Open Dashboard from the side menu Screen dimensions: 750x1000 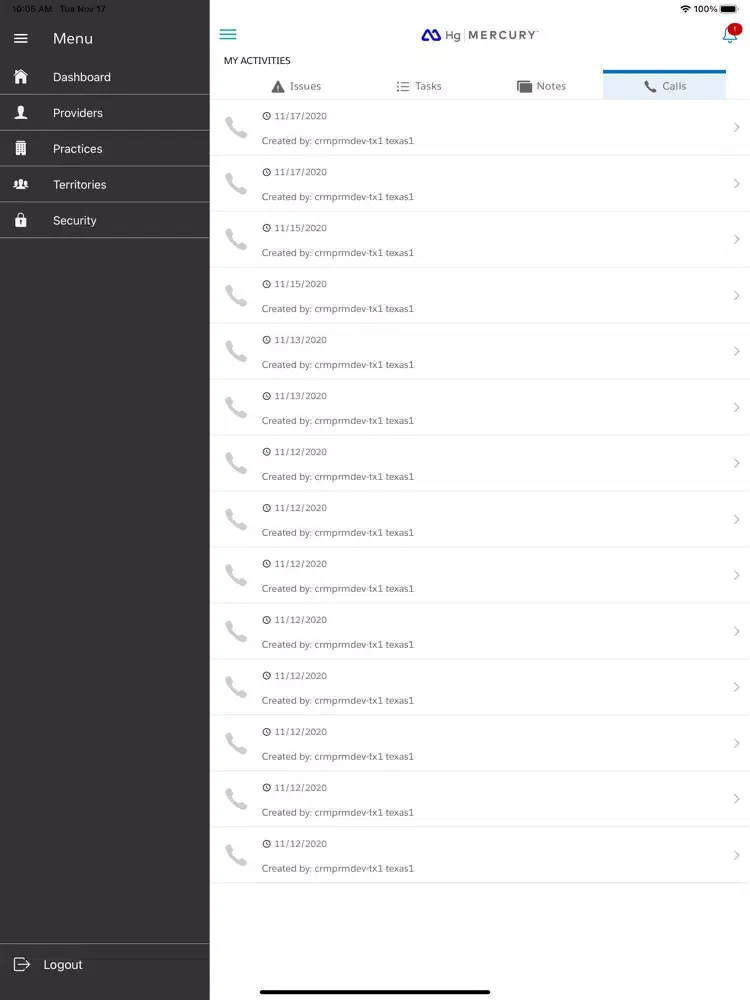coord(81,77)
